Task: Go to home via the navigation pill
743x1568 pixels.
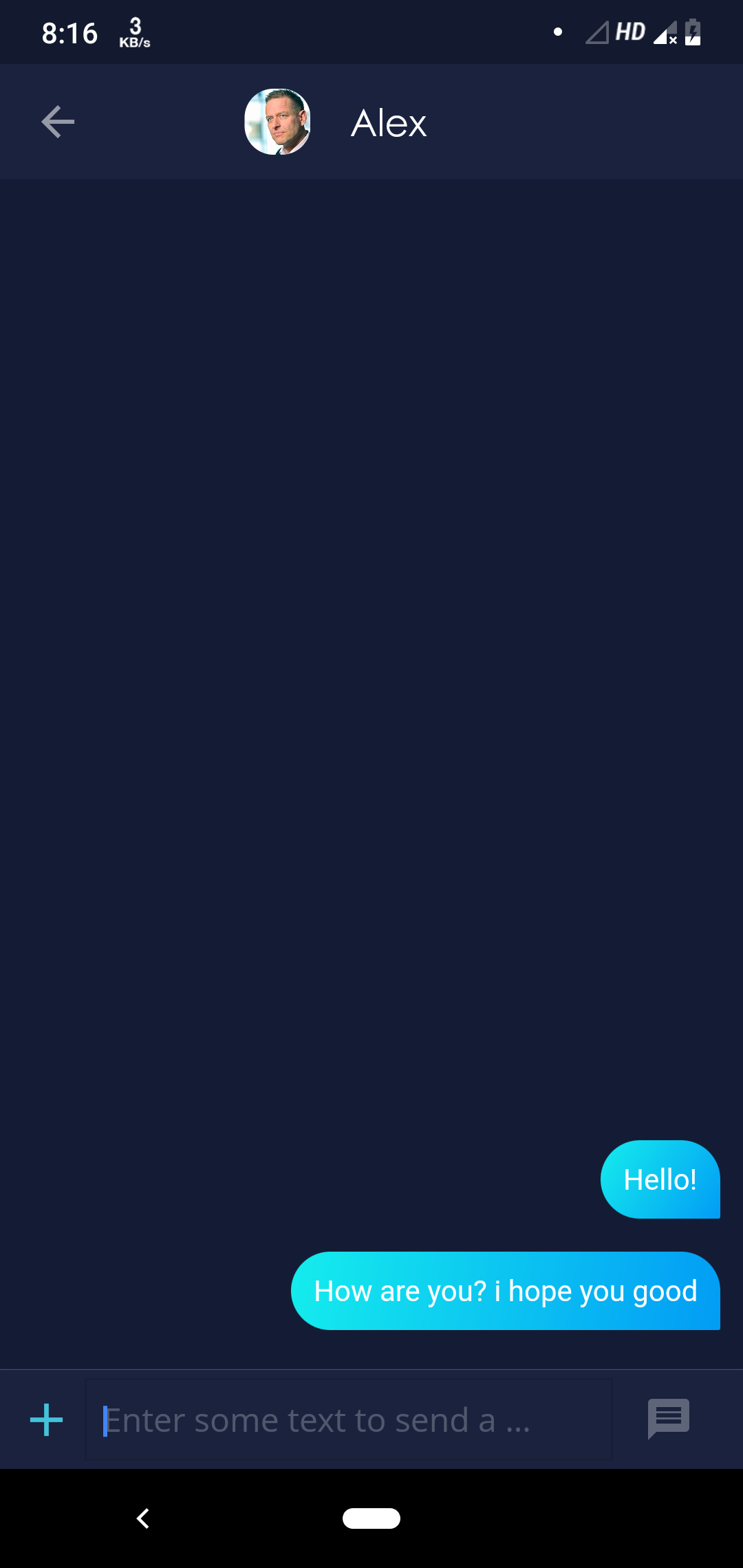Action: point(371,1518)
